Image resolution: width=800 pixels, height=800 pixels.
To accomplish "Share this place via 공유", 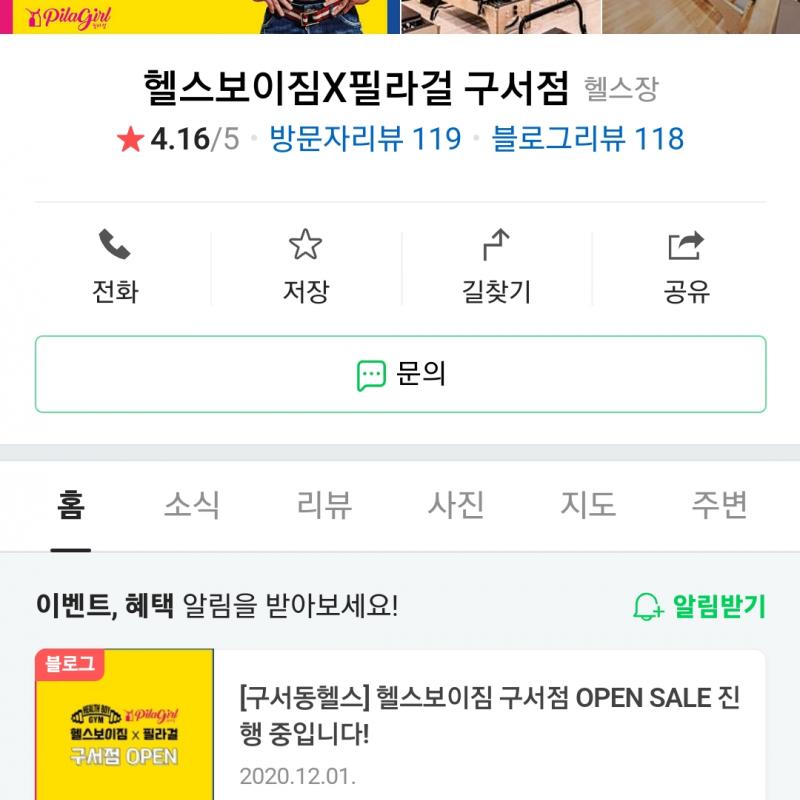I will click(x=686, y=267).
